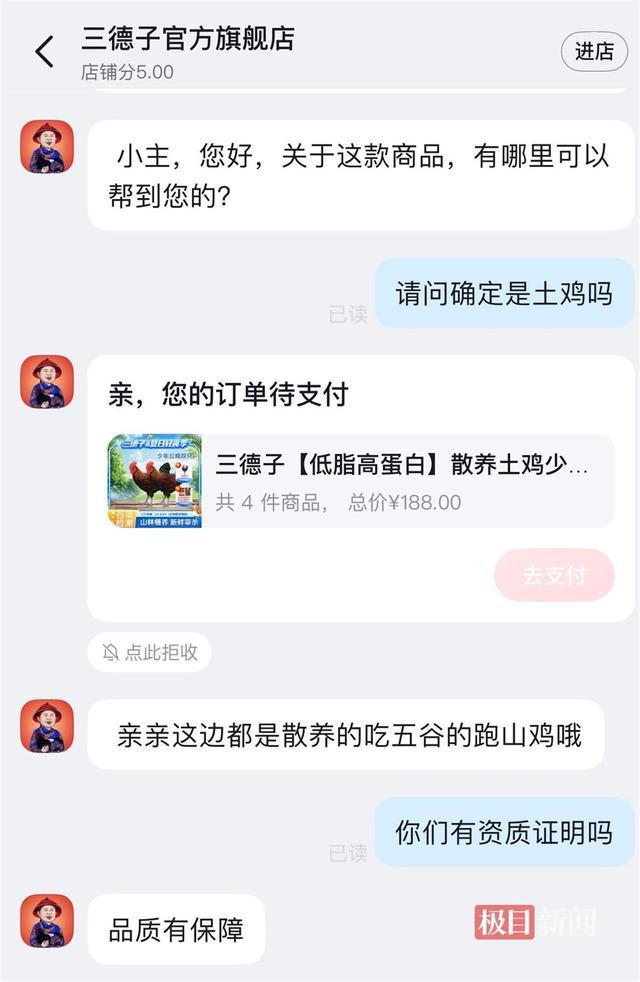Open the 三德子 散养土鸡 order card
The width and height of the screenshot is (640, 982).
pos(360,481)
